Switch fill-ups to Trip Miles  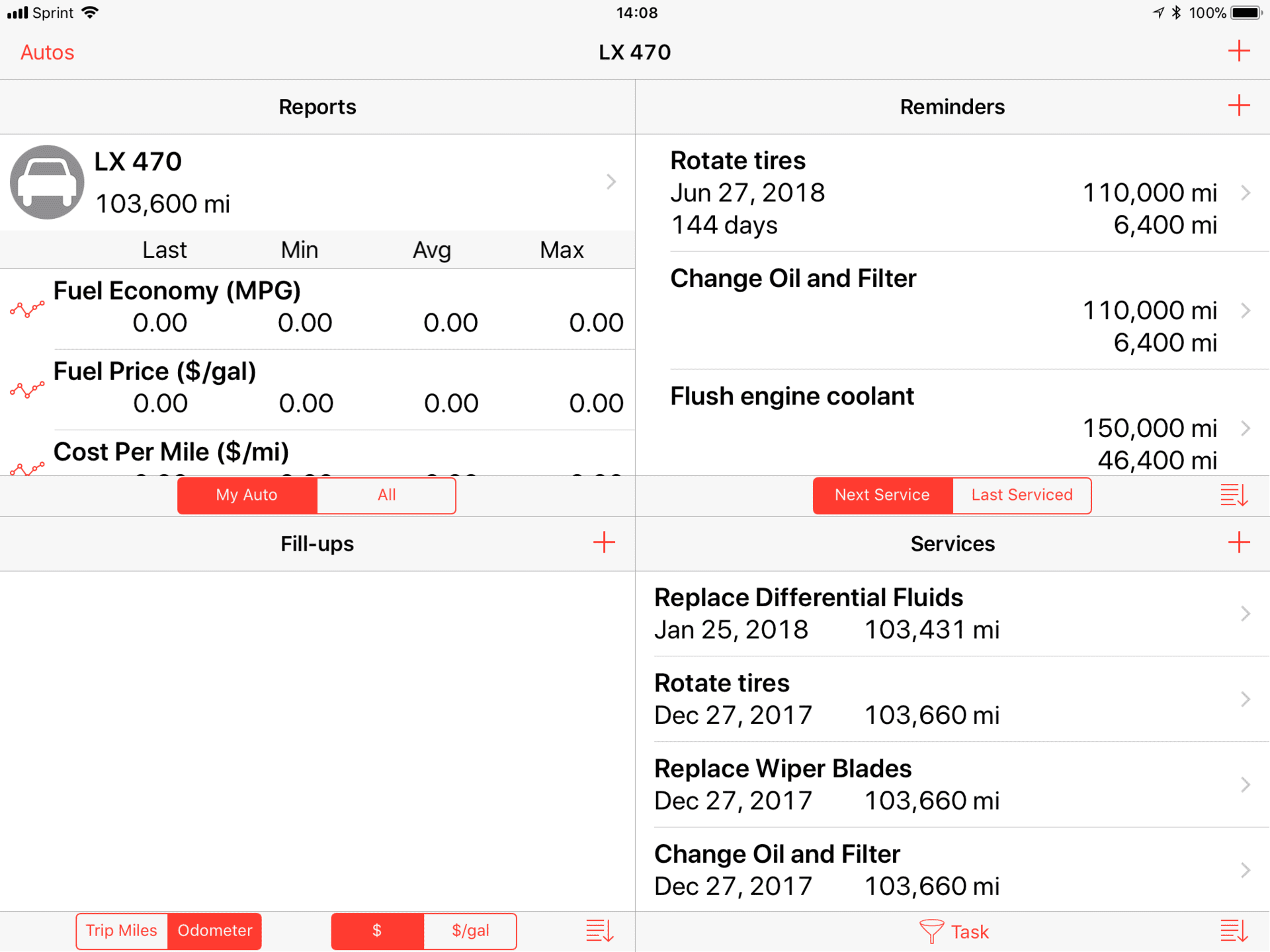[x=122, y=930]
